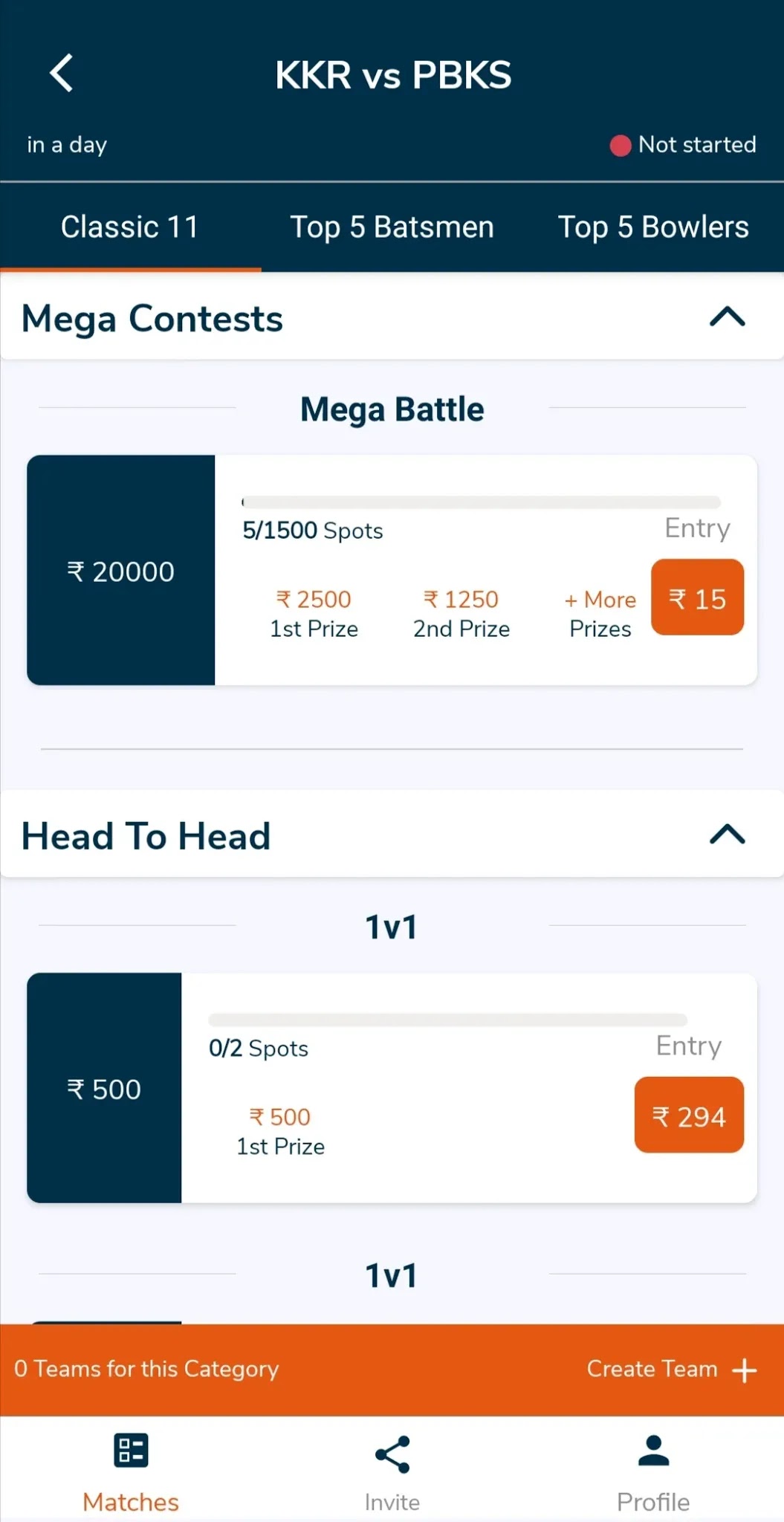Open the ₹ 20000 Mega Battle contest card
The image size is (784, 1522).
[x=121, y=571]
